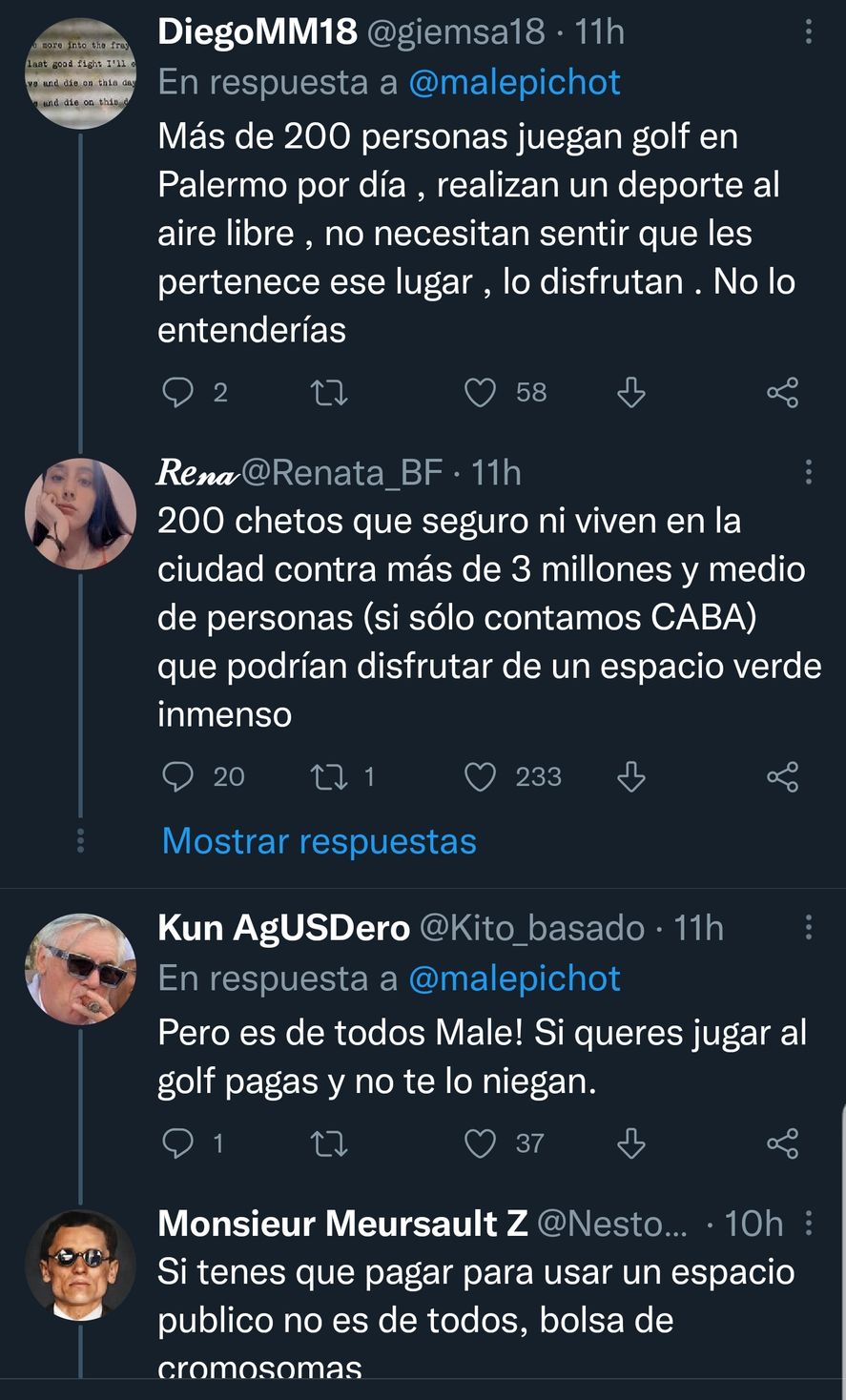Toggle the like heart on DiegoMM18's tweet
This screenshot has width=846, height=1400.
click(x=481, y=391)
